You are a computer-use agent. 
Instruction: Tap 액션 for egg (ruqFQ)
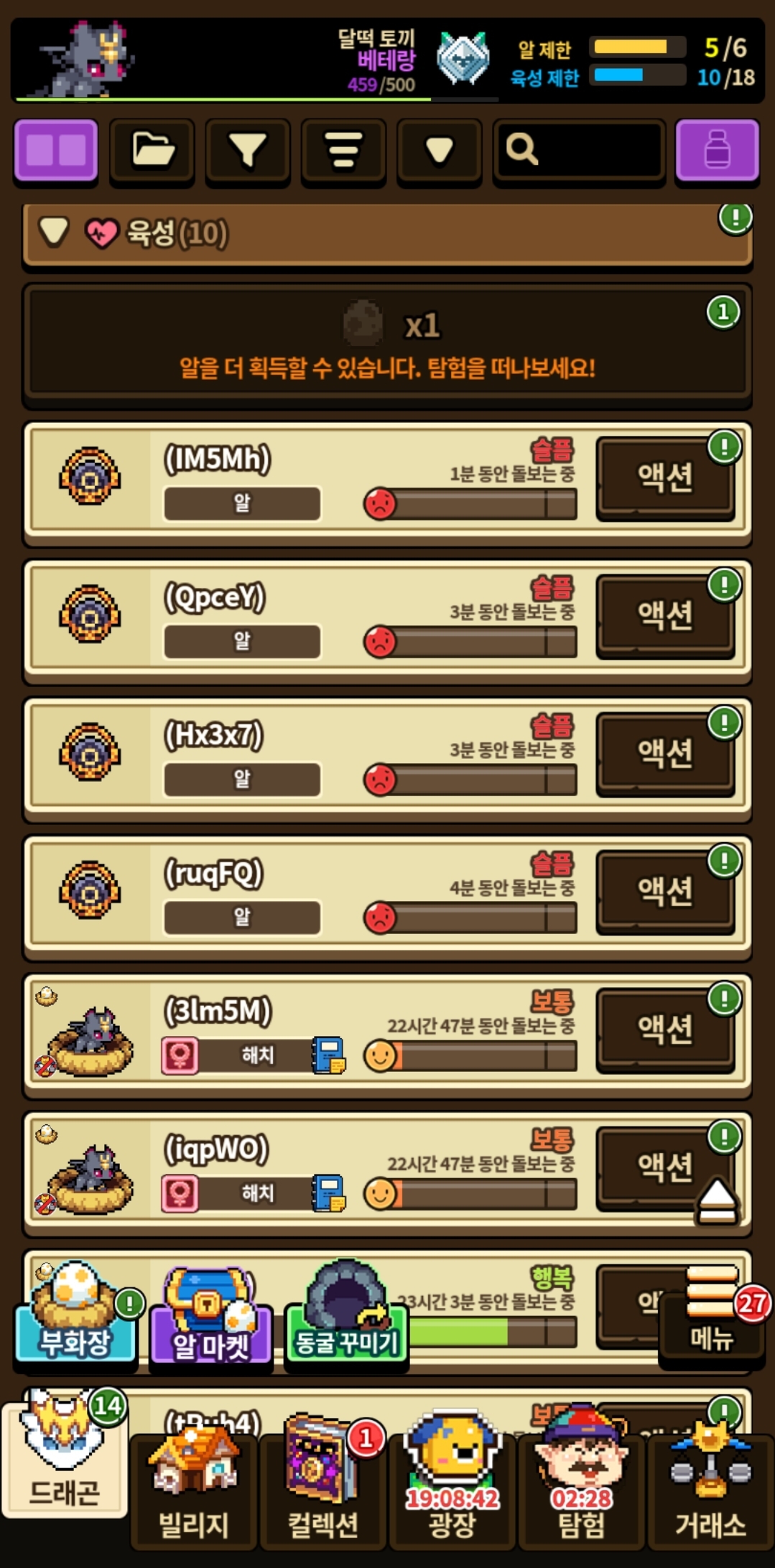[x=665, y=891]
